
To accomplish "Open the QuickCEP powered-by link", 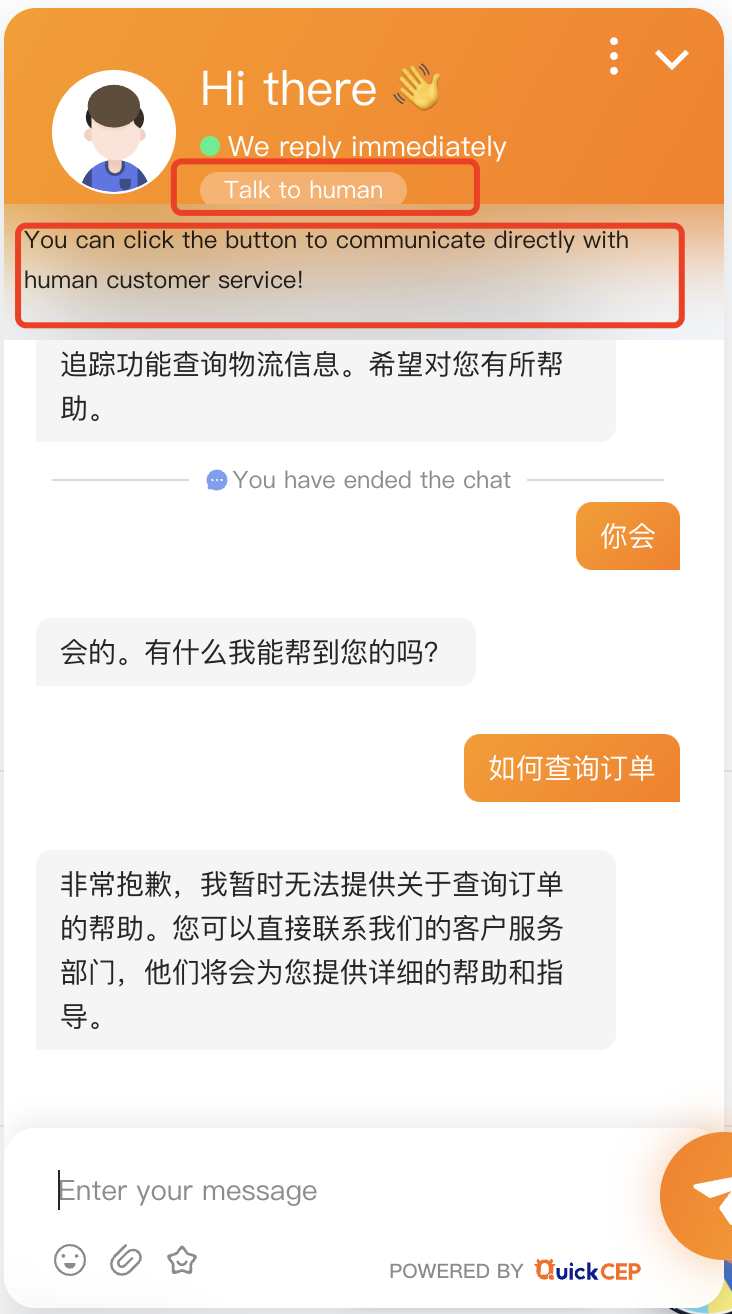I will click(x=587, y=1271).
